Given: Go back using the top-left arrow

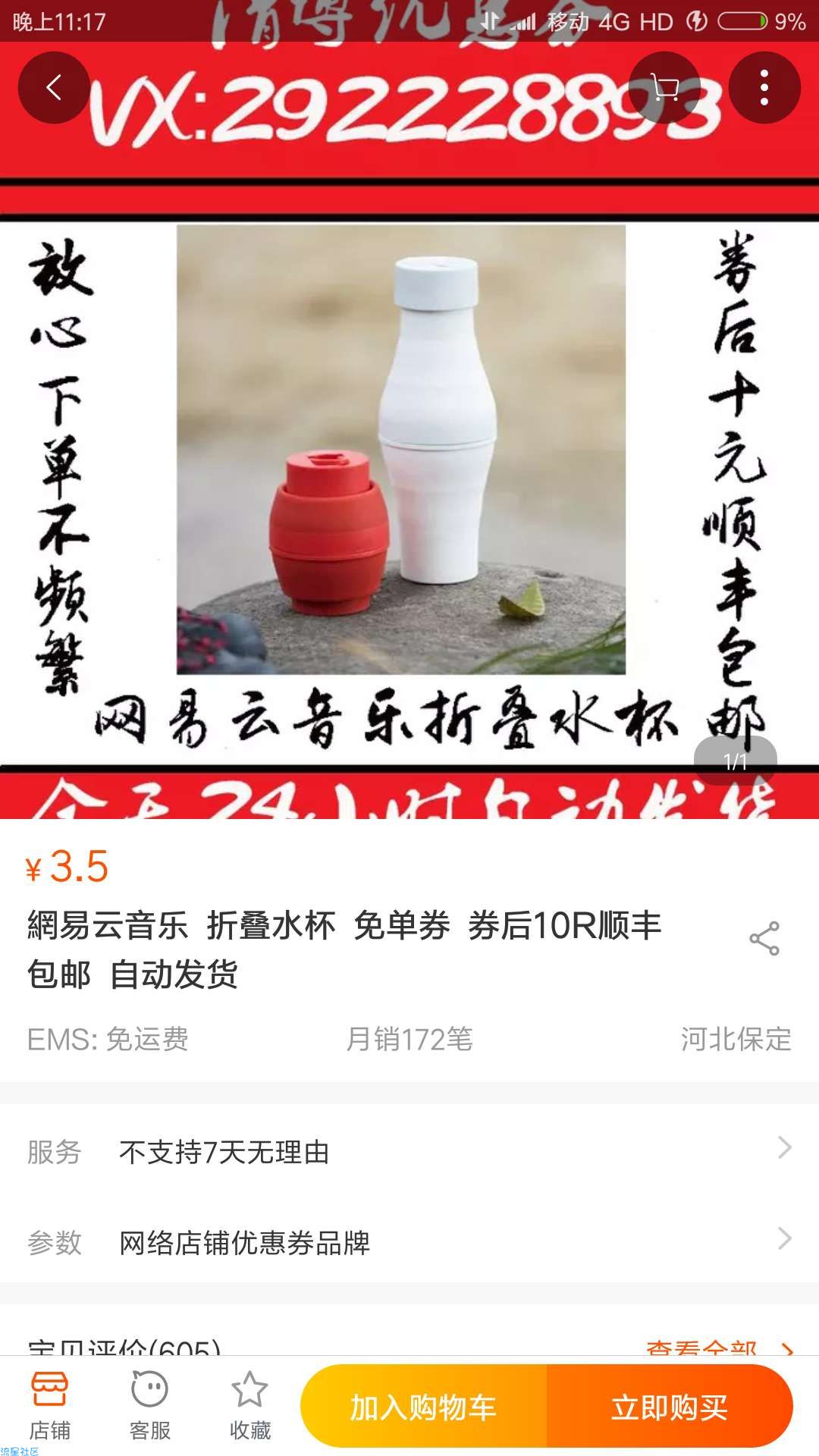Looking at the screenshot, I should [54, 88].
